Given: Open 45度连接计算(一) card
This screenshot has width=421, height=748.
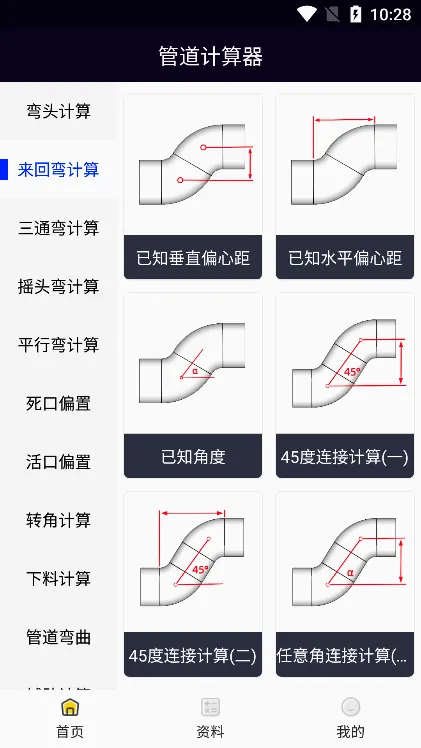Looking at the screenshot, I should pyautogui.click(x=345, y=385).
